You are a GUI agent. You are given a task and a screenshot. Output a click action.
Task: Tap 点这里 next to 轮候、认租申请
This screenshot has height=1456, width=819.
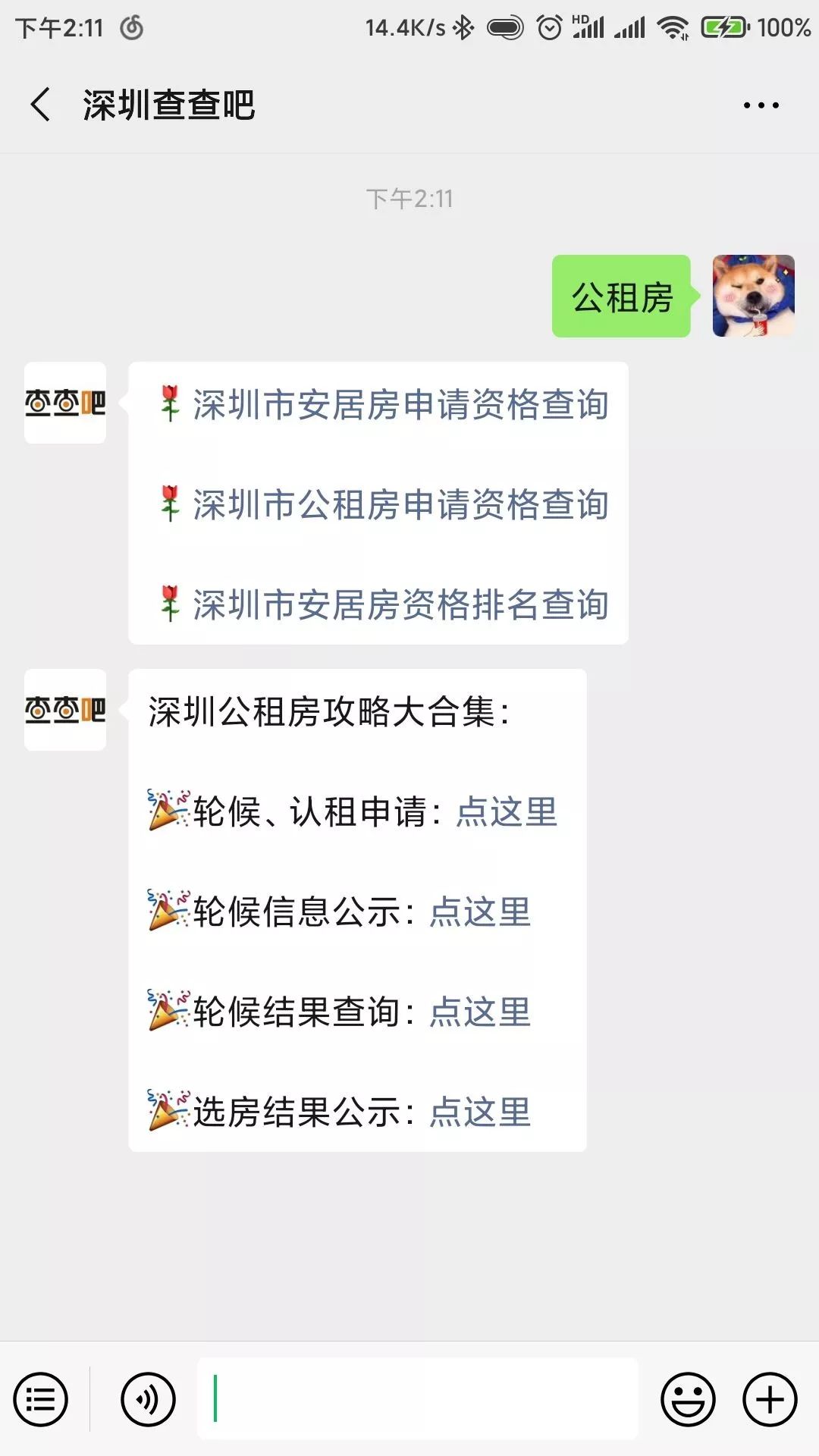[506, 812]
